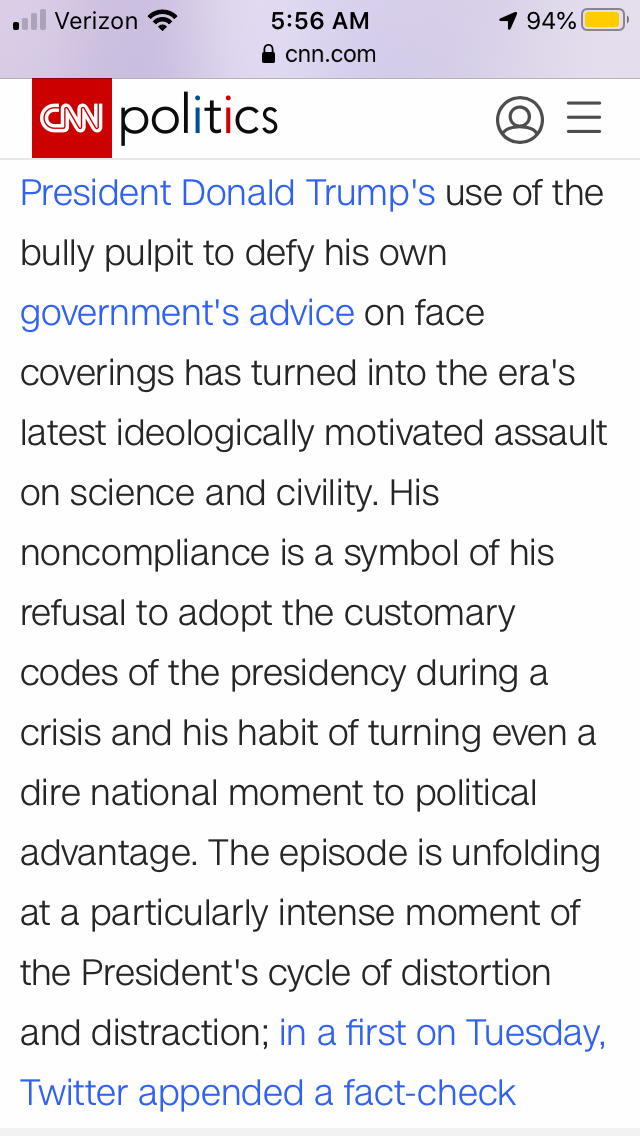This screenshot has height=1136, width=640.
Task: Open the Twitter appended a fact-check link
Action: [x=268, y=1092]
